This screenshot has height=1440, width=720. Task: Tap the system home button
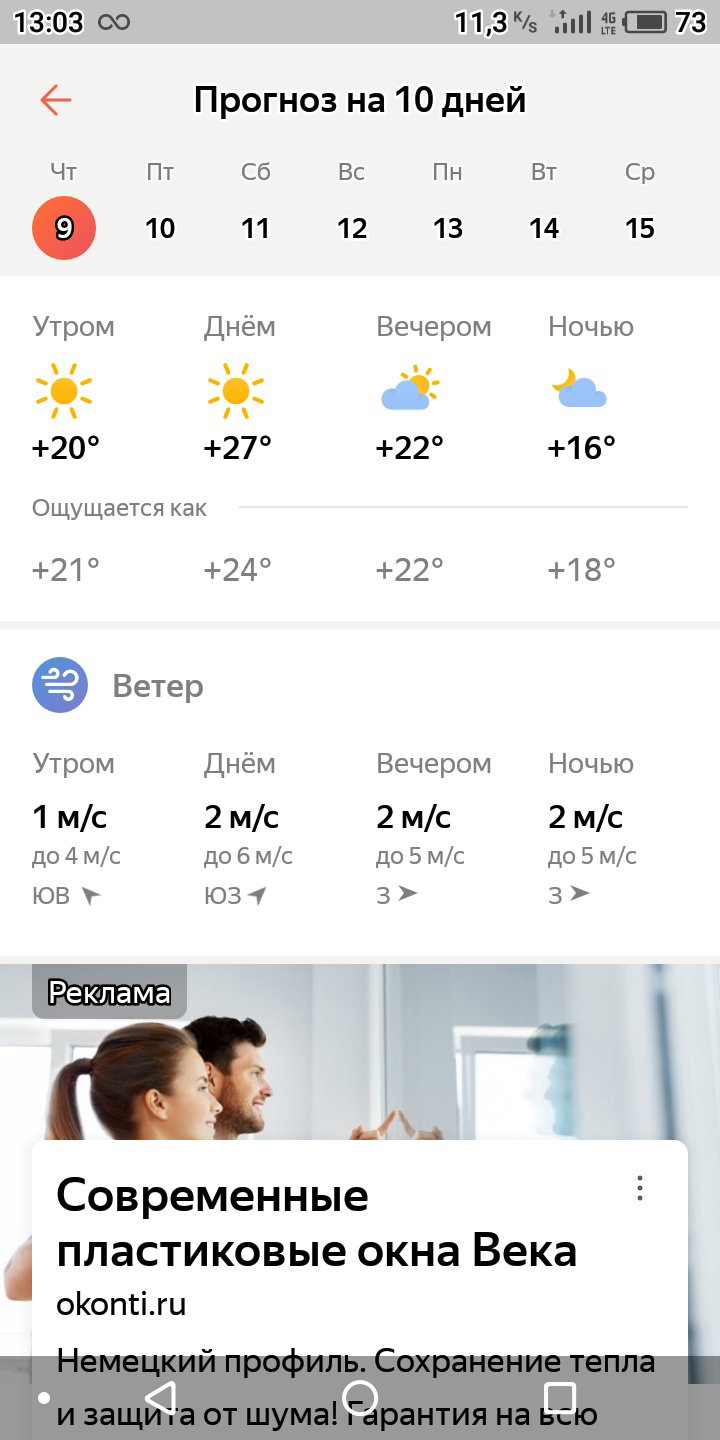pos(360,1397)
